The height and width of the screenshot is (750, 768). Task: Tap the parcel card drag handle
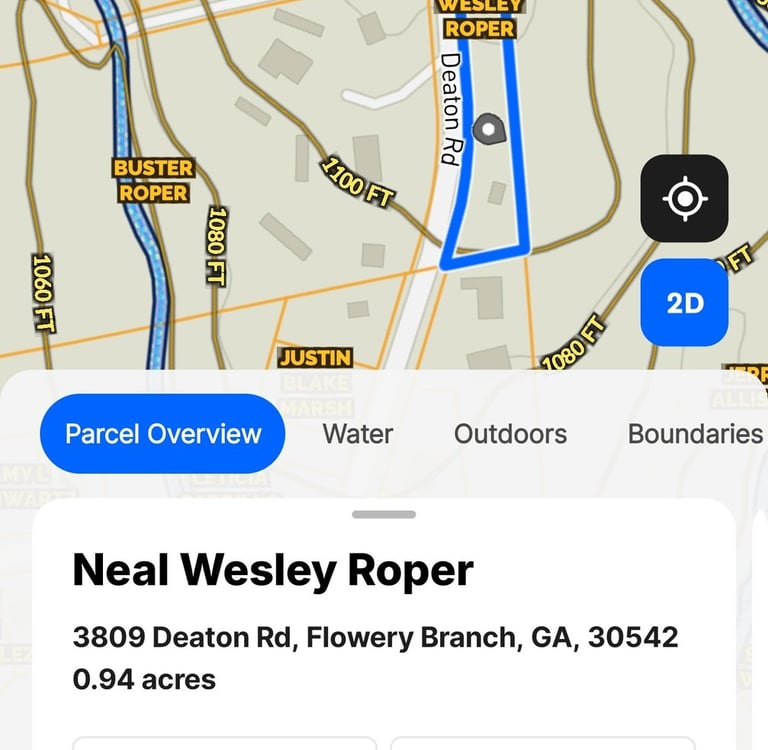(384, 514)
